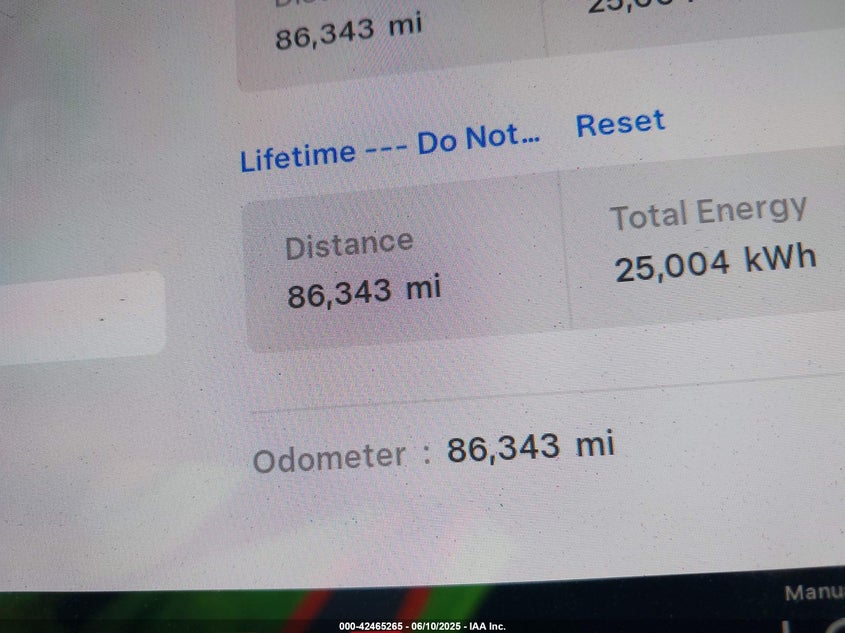Tap Reset next to the Lifetime trip

[620, 125]
